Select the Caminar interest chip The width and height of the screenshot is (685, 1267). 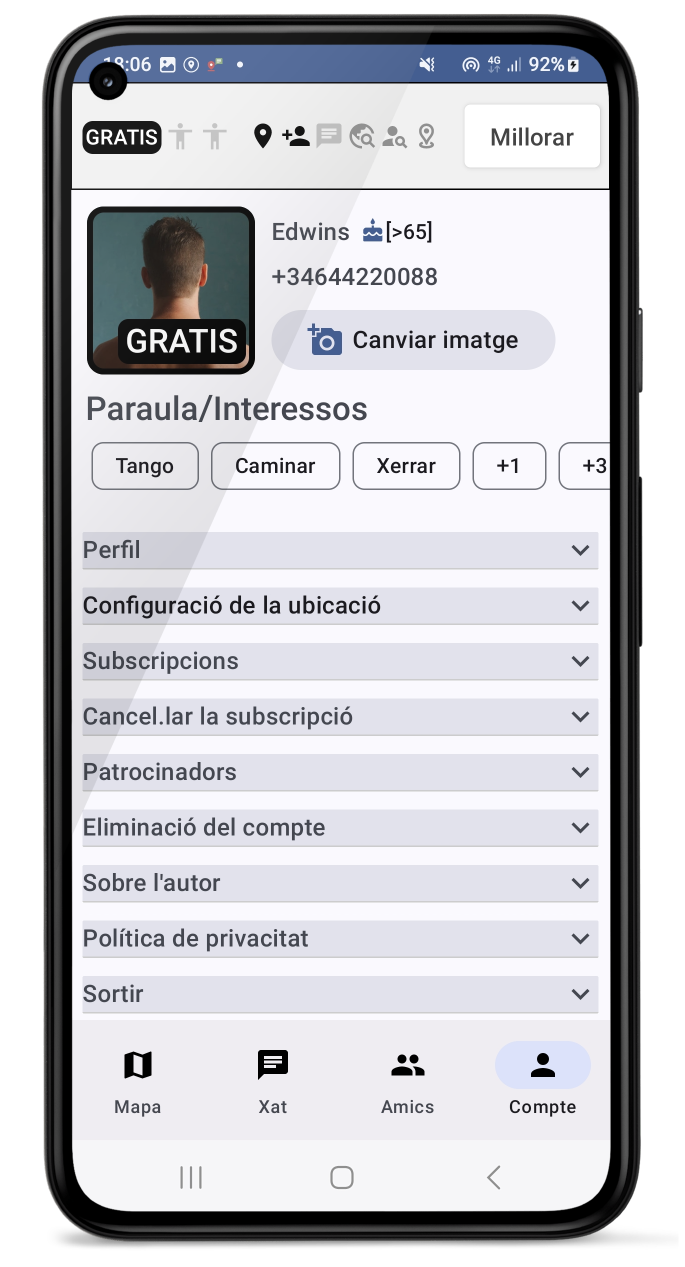(x=275, y=466)
